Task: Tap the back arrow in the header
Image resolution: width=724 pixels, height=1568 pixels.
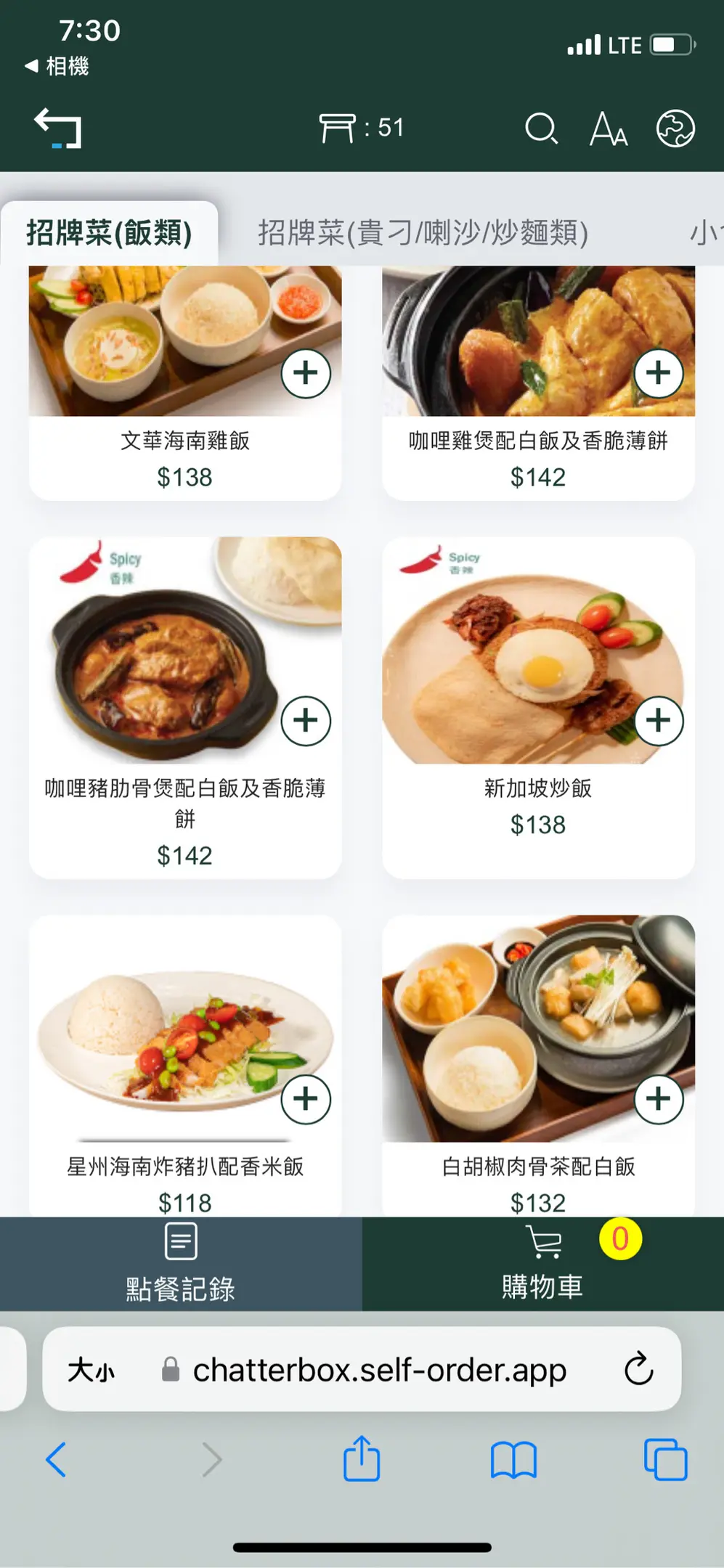Action: (58, 128)
